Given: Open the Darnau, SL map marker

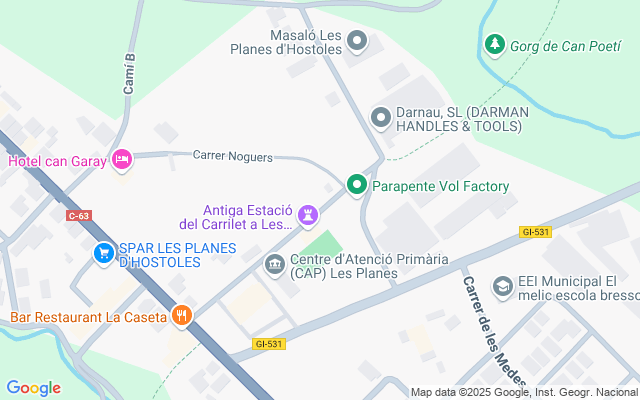Looking at the screenshot, I should 381,118.
